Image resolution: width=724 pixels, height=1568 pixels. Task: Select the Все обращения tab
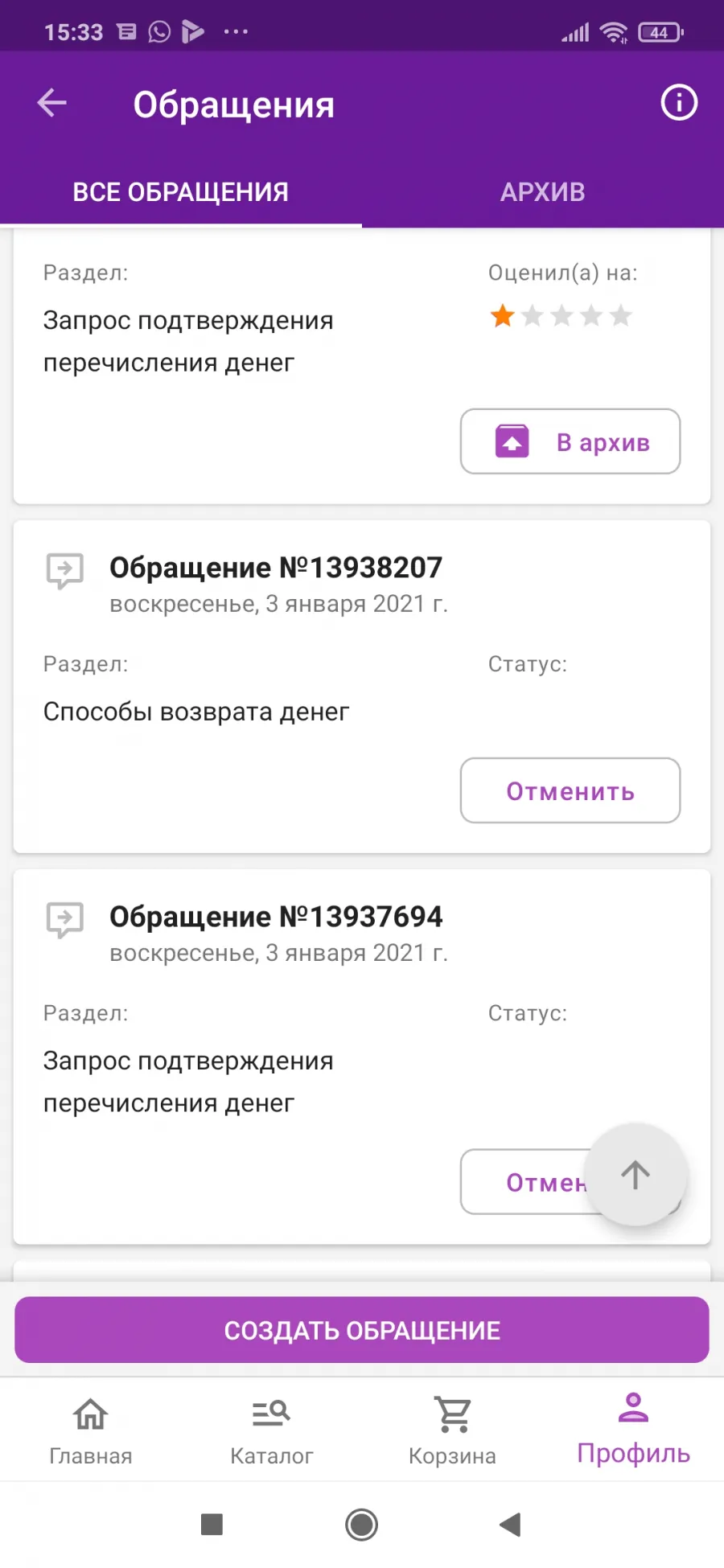[181, 192]
